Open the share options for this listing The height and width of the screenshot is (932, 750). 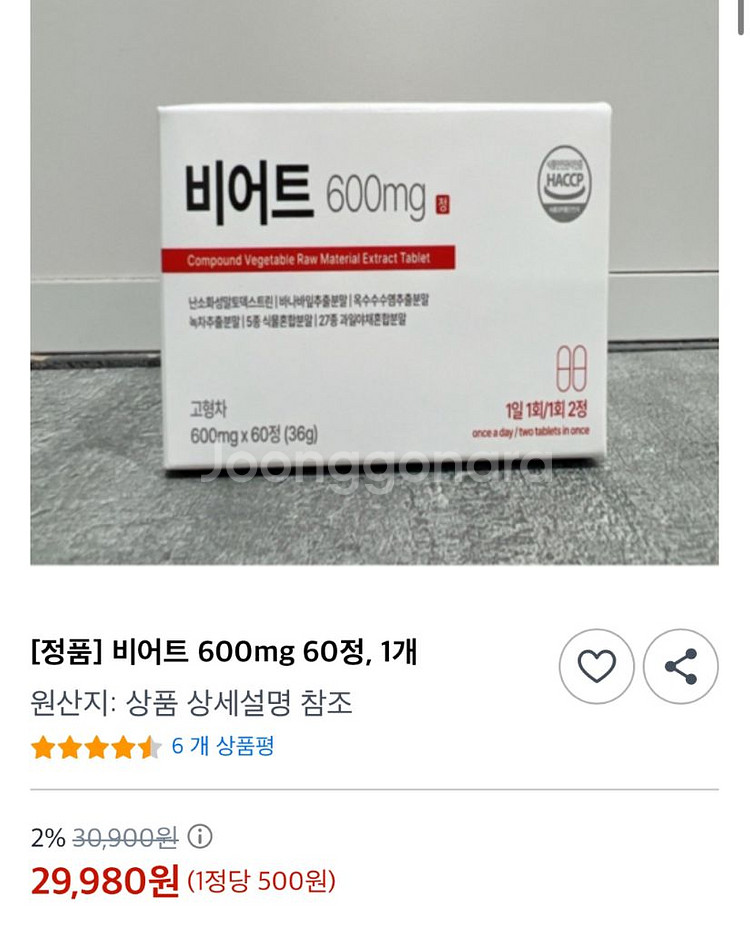click(x=680, y=665)
